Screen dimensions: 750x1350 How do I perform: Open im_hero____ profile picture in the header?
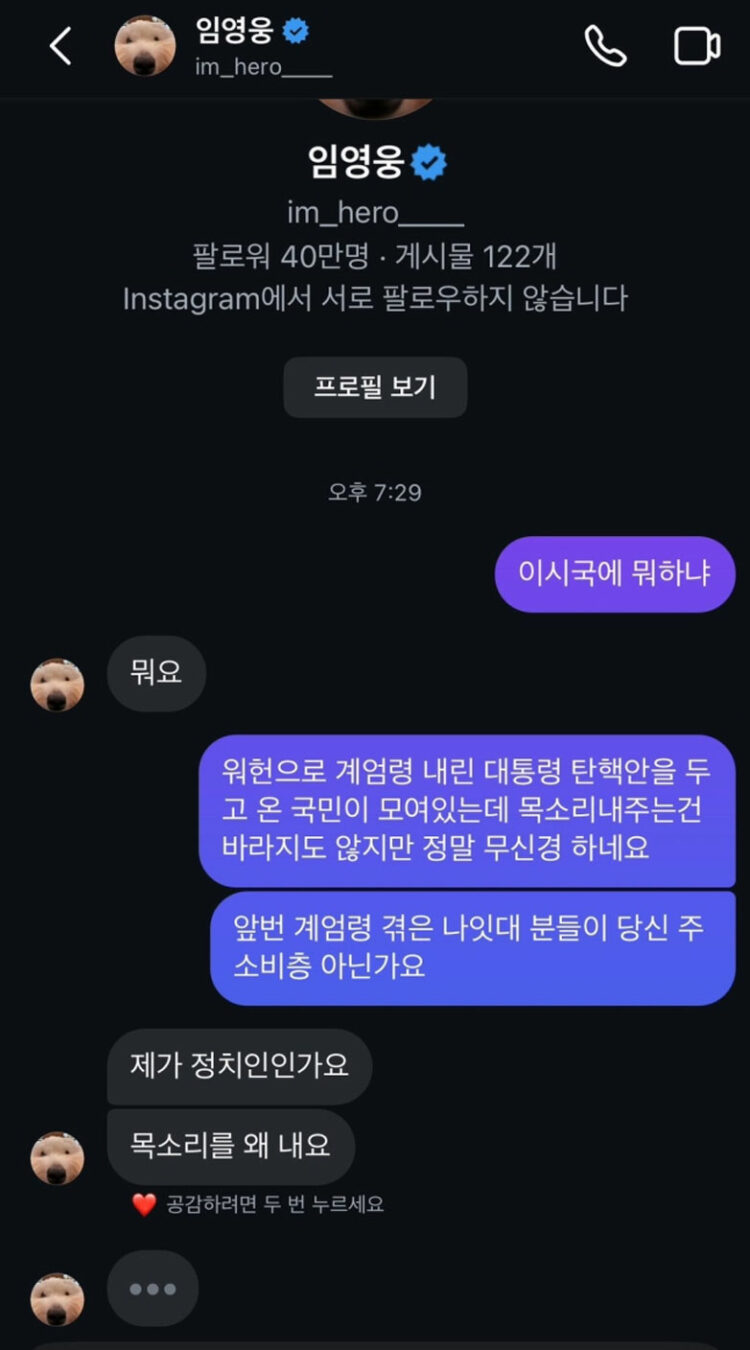tap(145, 44)
